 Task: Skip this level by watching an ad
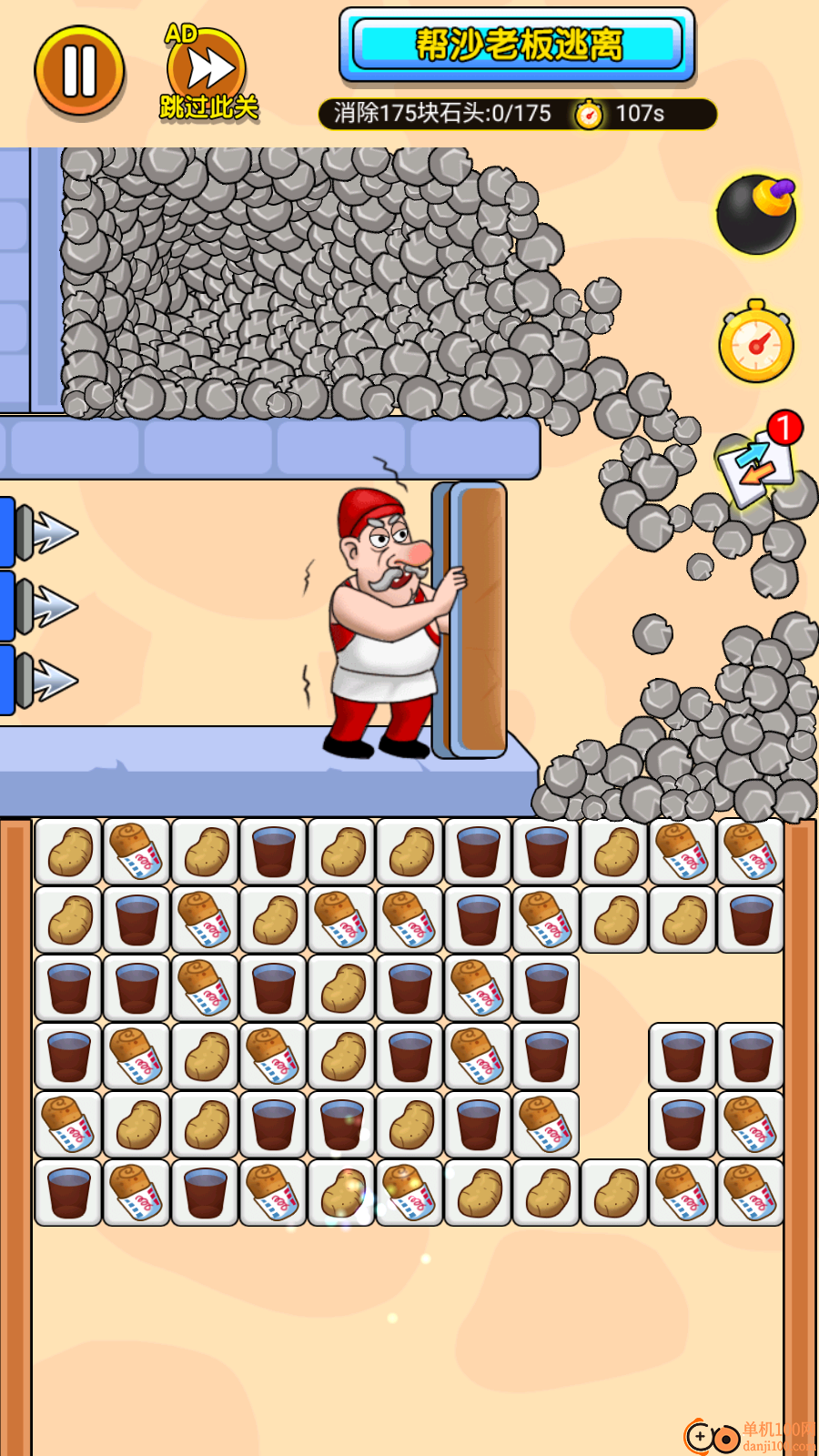pyautogui.click(x=207, y=75)
